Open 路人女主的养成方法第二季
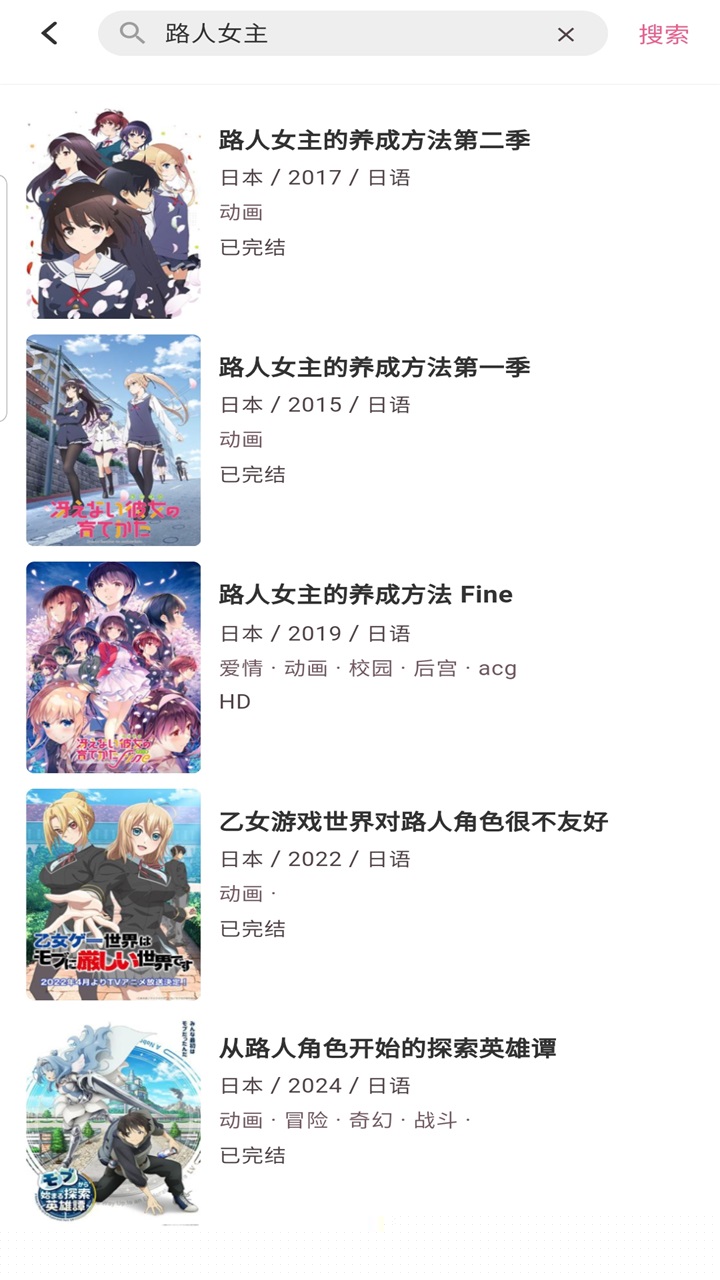 tap(374, 140)
